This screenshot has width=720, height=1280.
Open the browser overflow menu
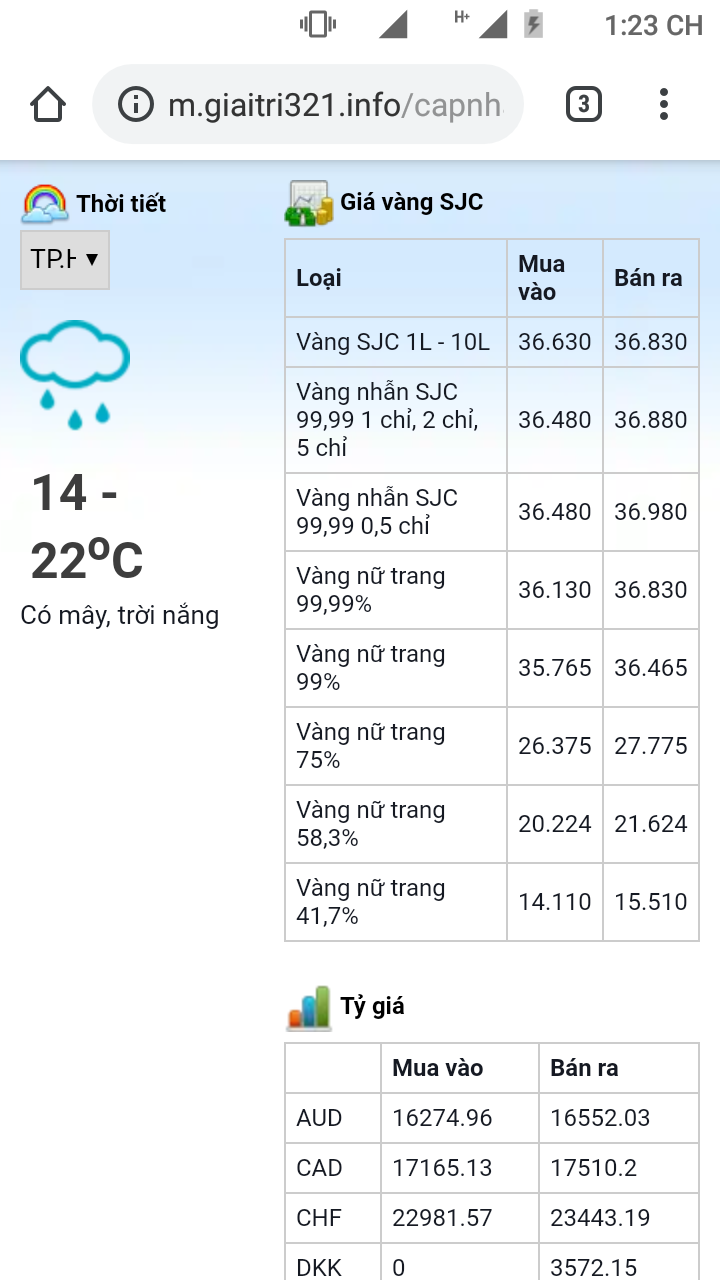664,105
